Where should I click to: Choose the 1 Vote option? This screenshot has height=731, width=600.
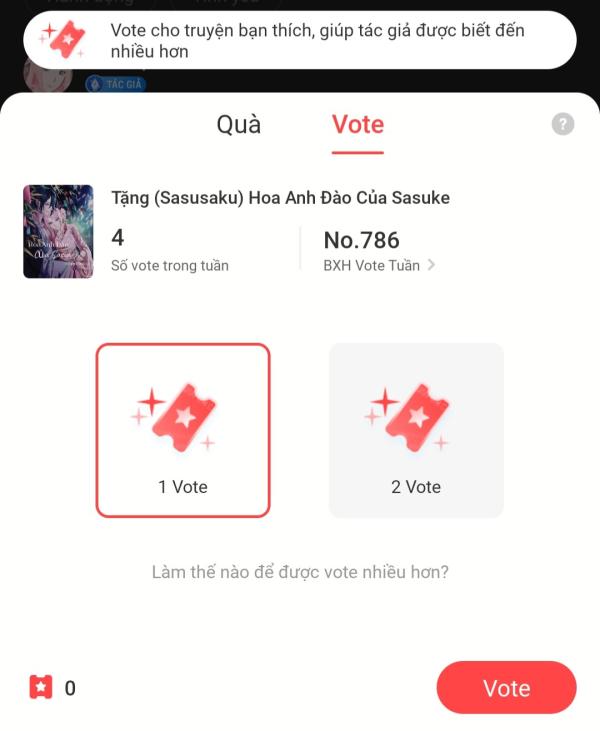click(x=183, y=430)
